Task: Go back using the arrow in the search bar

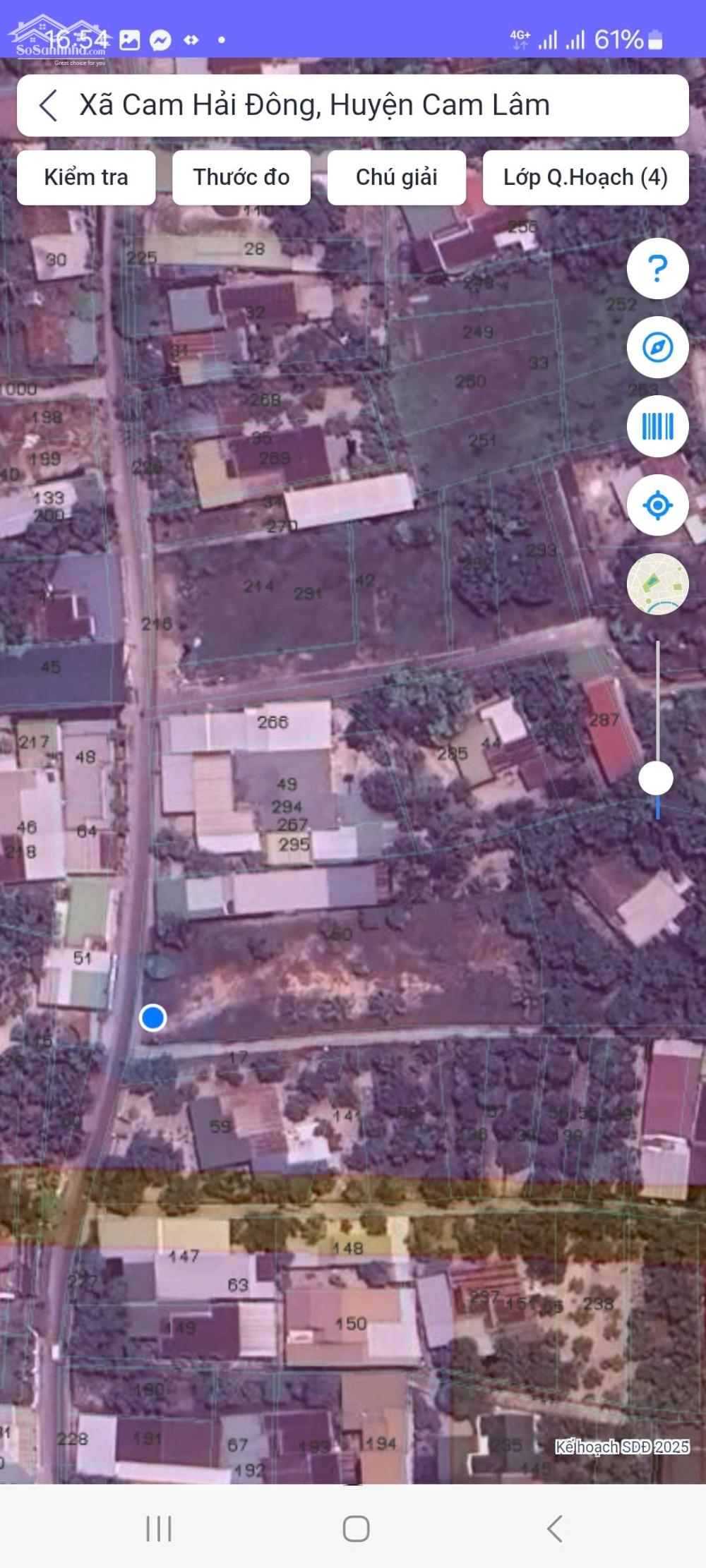Action: [x=47, y=106]
